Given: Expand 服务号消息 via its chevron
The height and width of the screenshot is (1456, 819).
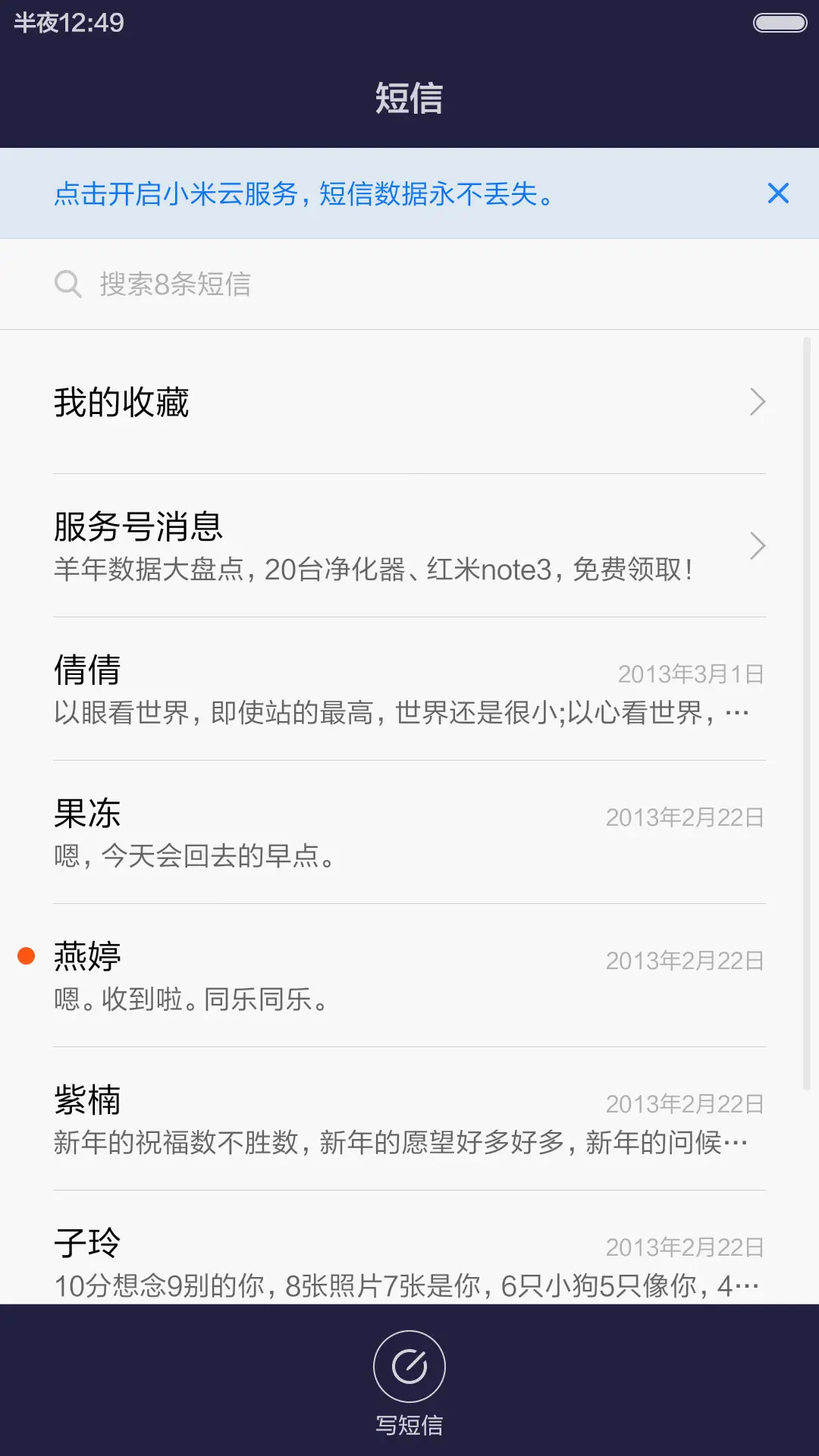Looking at the screenshot, I should (x=758, y=545).
